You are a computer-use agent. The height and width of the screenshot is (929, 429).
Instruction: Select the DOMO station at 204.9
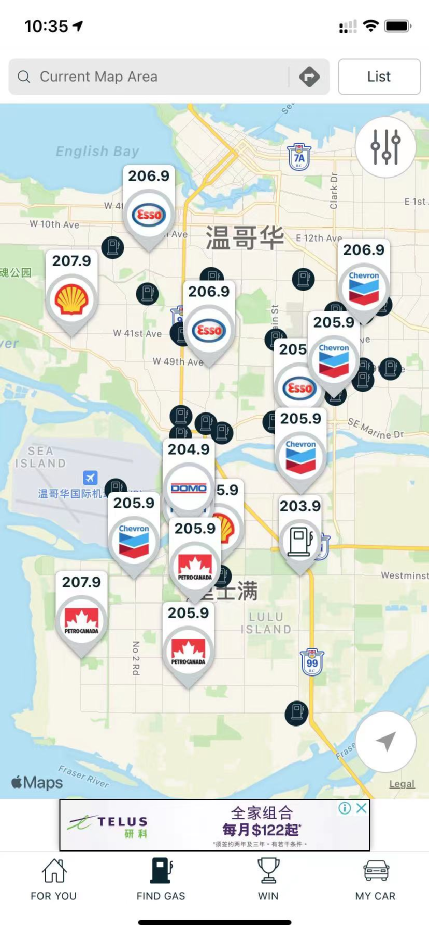189,481
